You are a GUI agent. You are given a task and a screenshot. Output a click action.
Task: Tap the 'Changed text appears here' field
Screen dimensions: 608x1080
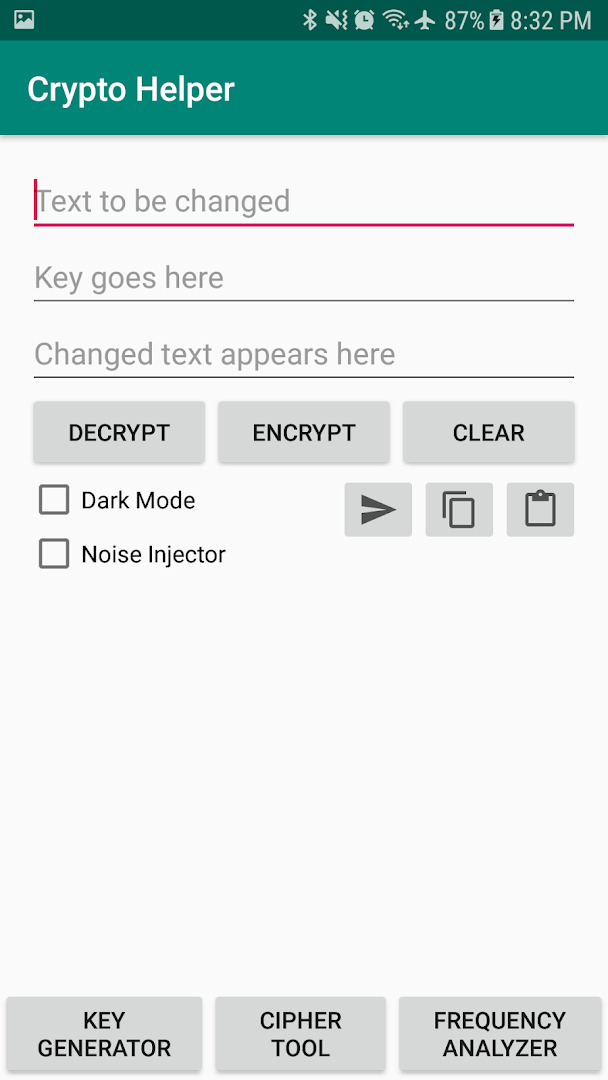point(304,355)
